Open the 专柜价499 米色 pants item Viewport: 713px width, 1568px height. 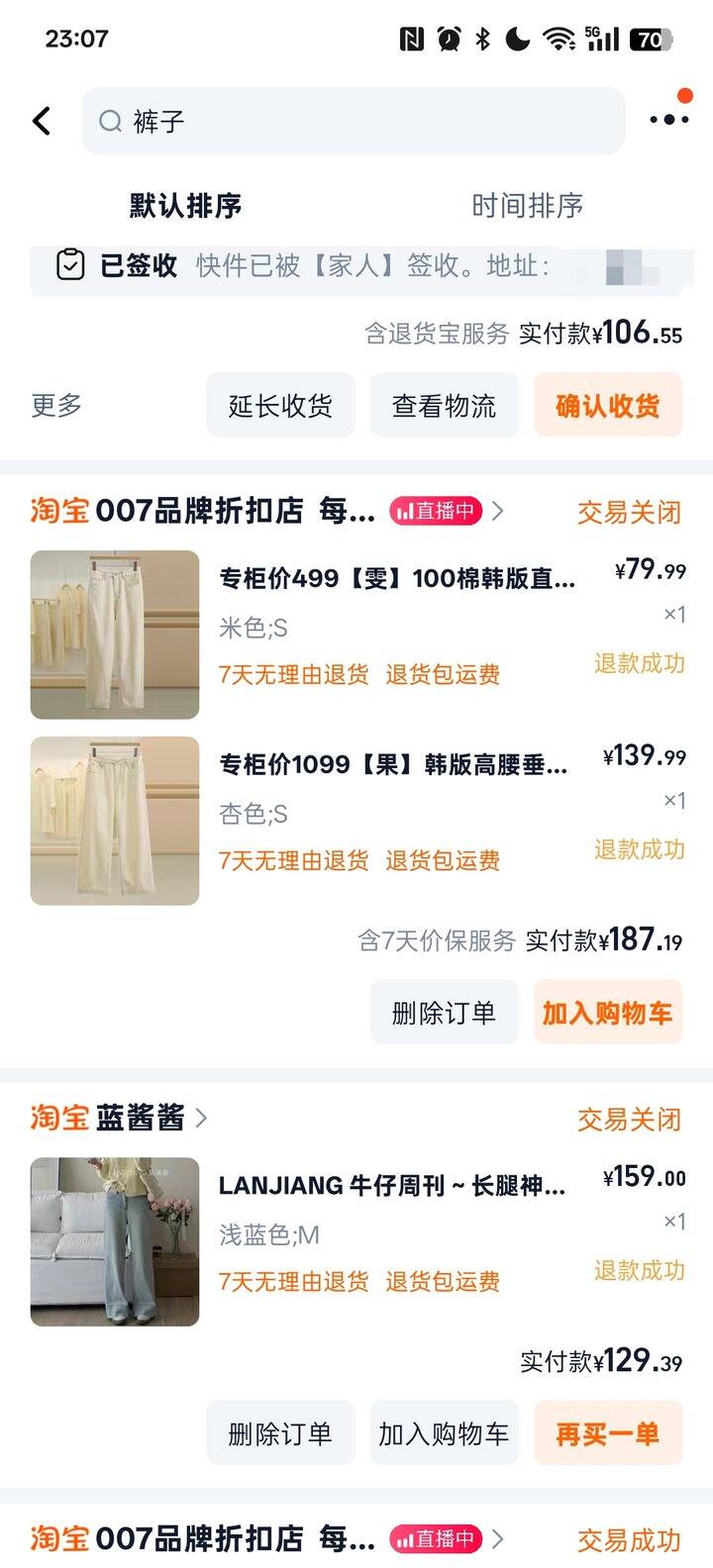click(356, 635)
